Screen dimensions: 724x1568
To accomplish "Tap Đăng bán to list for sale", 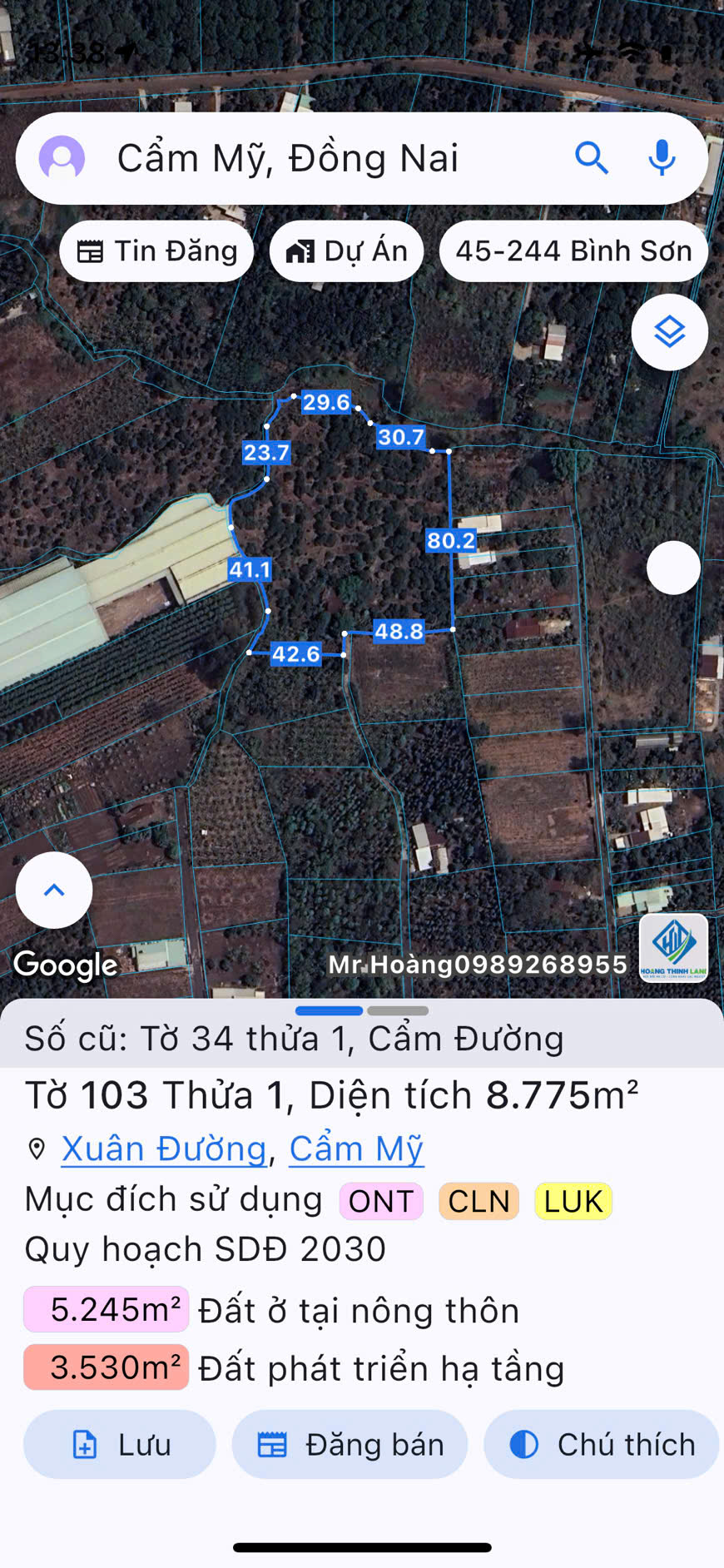I will point(350,1444).
